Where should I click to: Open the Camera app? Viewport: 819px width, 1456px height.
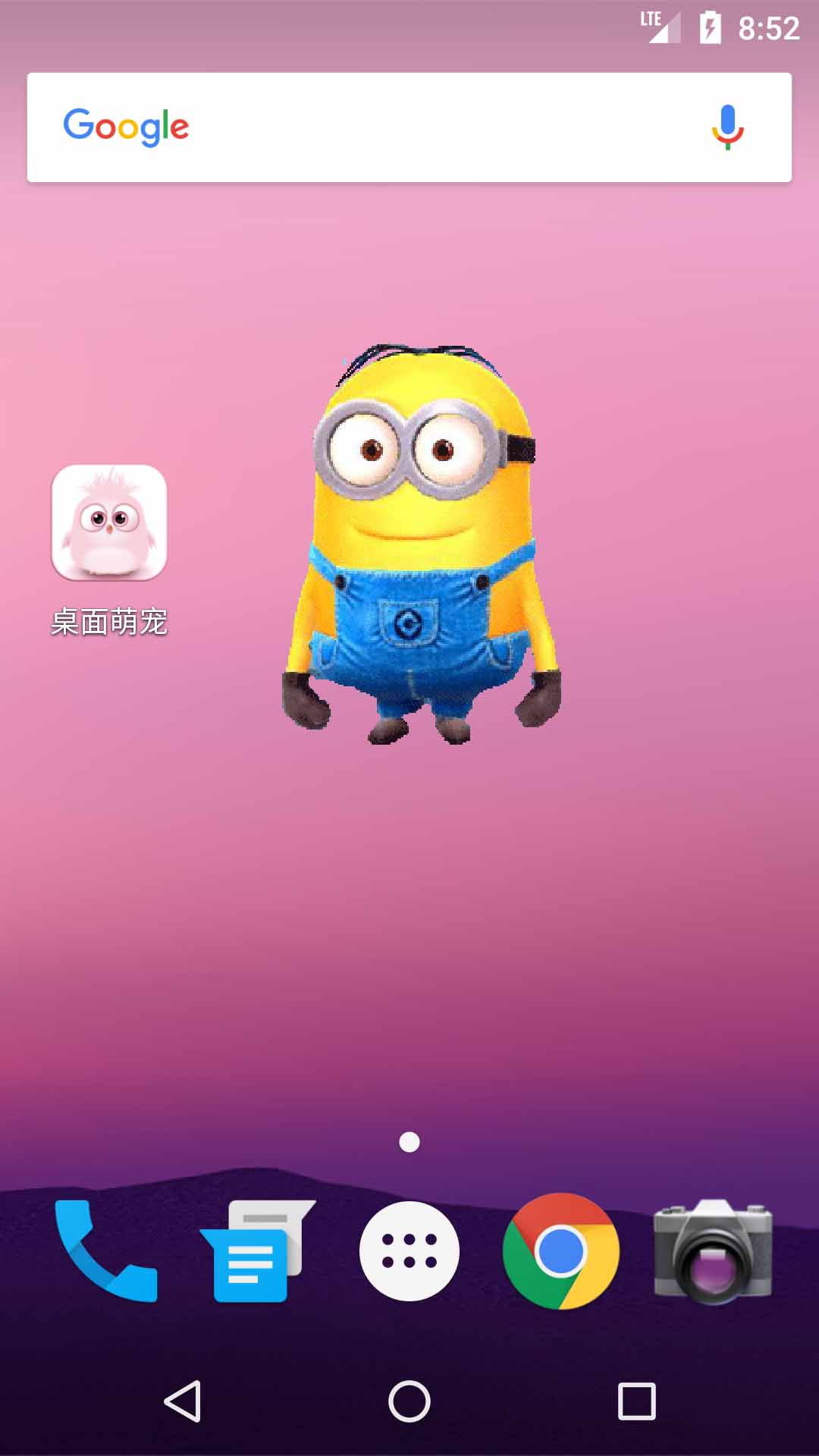tap(713, 1251)
